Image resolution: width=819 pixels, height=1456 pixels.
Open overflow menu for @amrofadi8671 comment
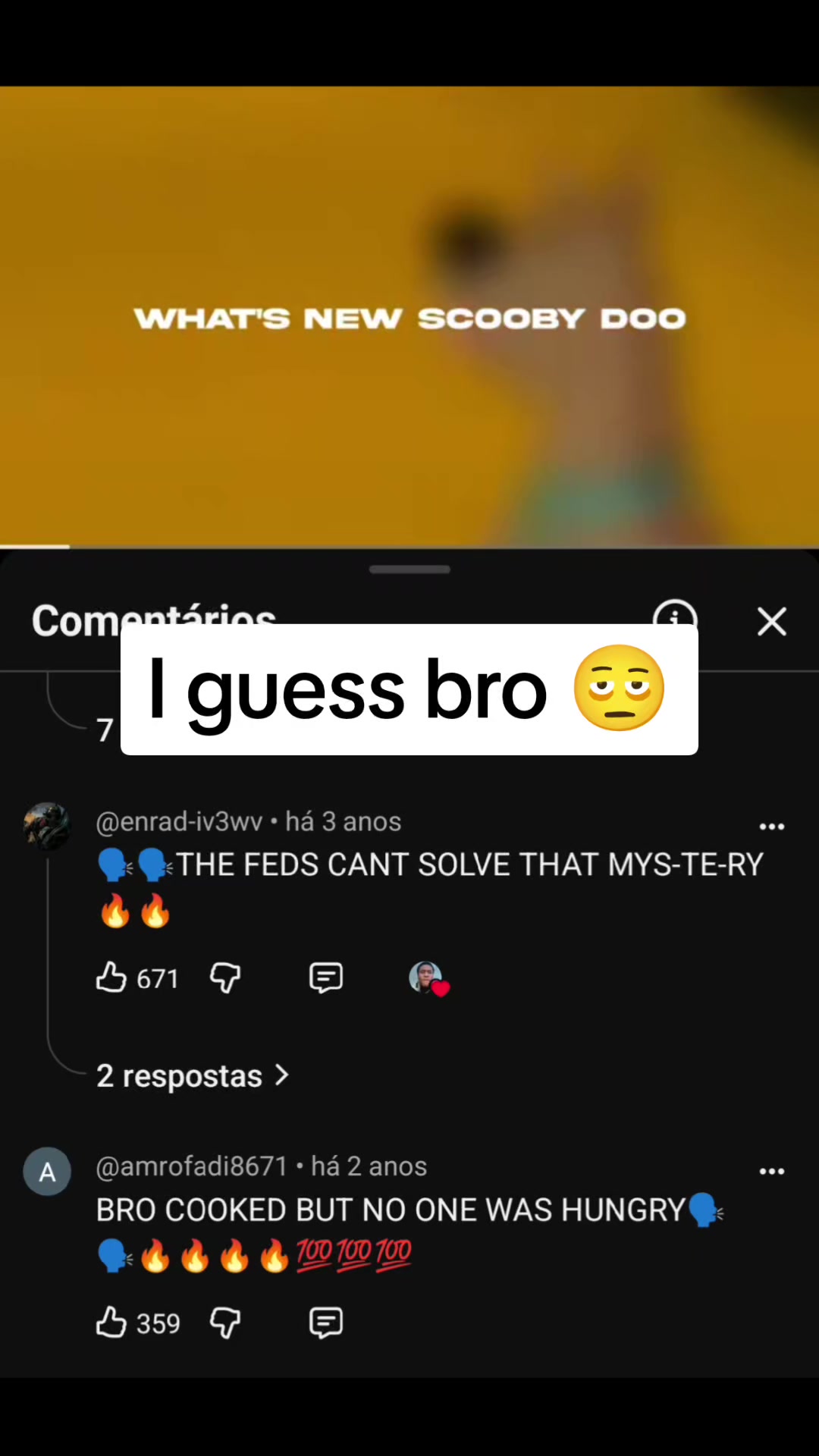point(772,1172)
